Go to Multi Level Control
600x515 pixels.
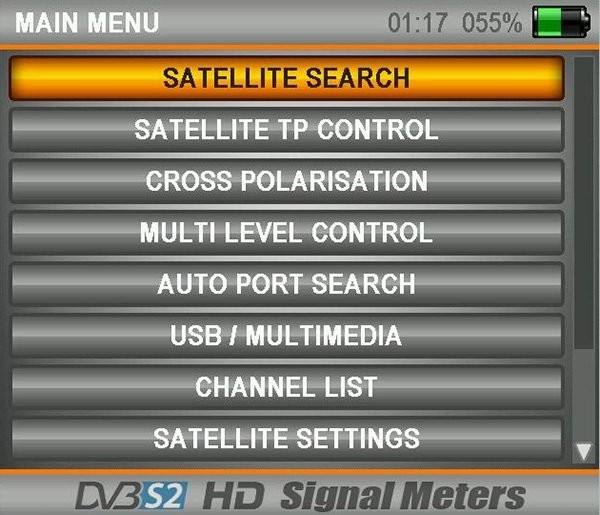click(286, 233)
